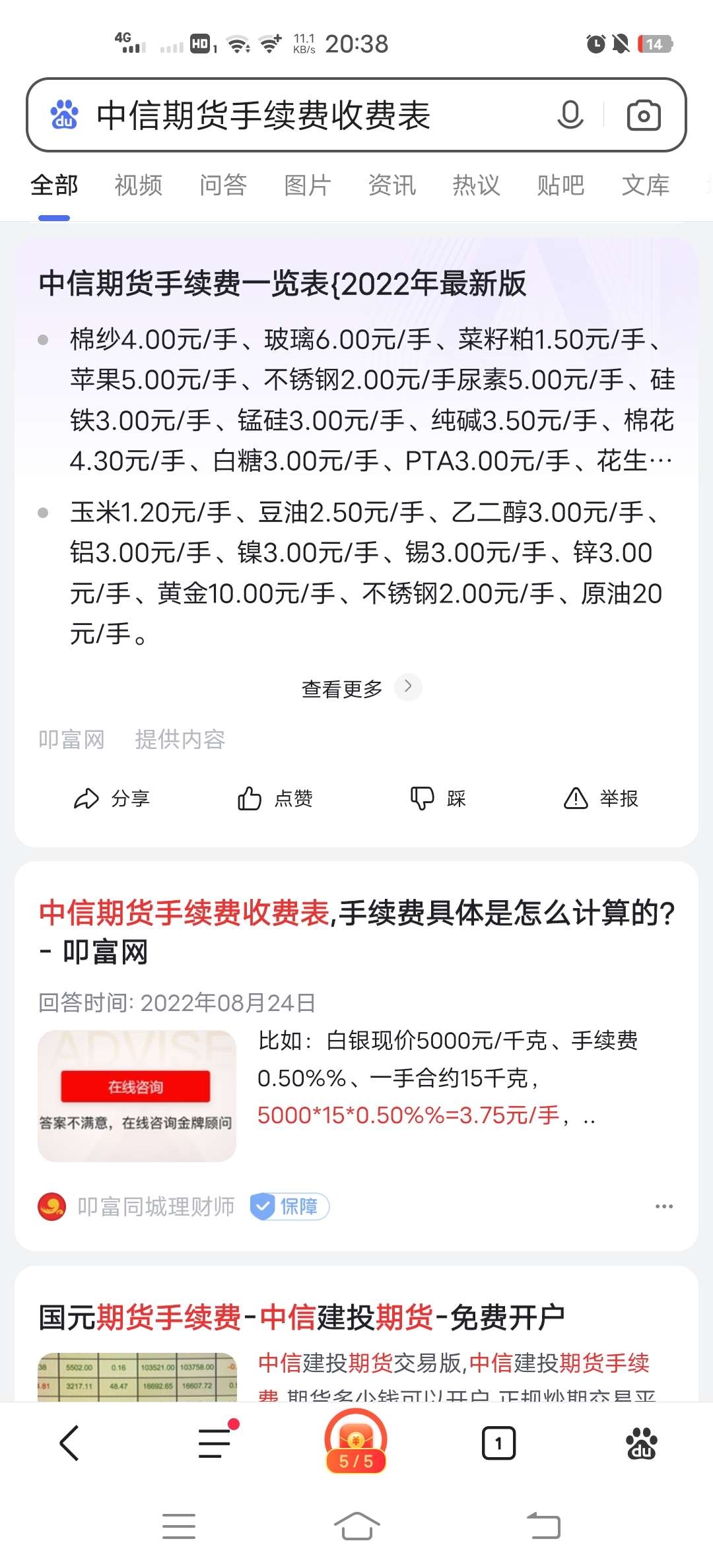Open result 国元期货手续费-中信建投期货-免费开户
Image resolution: width=713 pixels, height=1568 pixels.
pos(302,1318)
